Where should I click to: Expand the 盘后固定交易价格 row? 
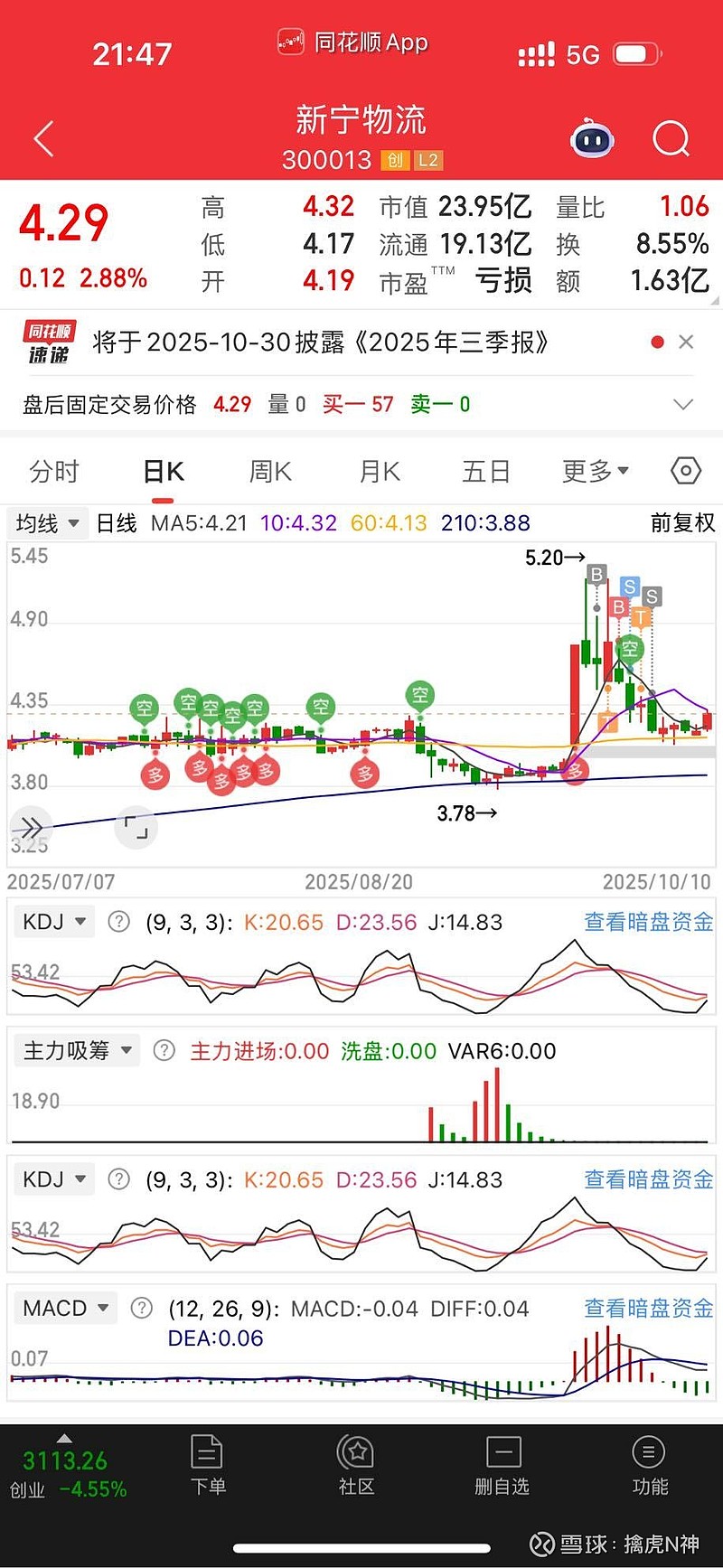(683, 405)
